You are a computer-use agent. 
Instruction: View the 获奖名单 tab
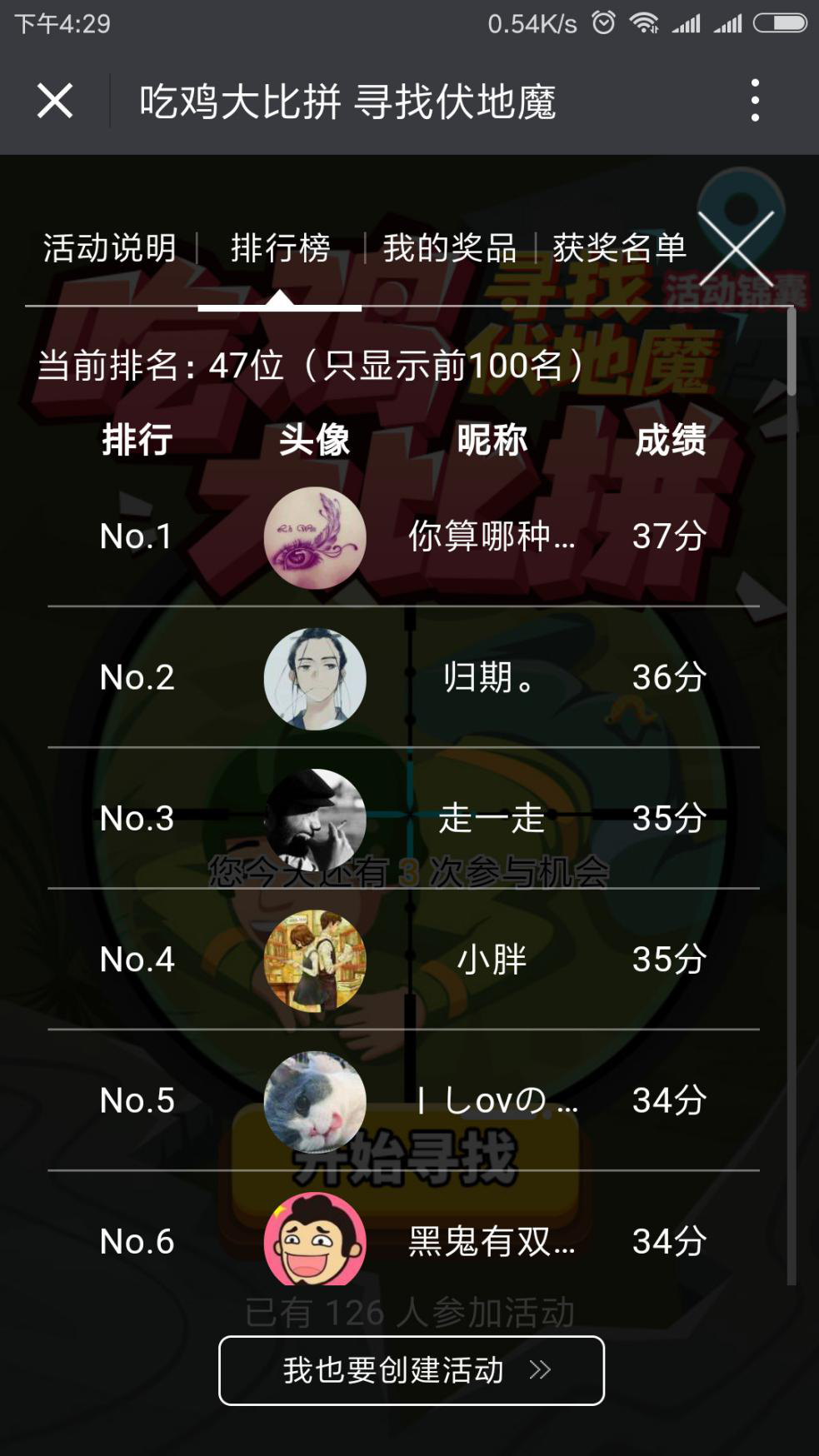click(619, 248)
